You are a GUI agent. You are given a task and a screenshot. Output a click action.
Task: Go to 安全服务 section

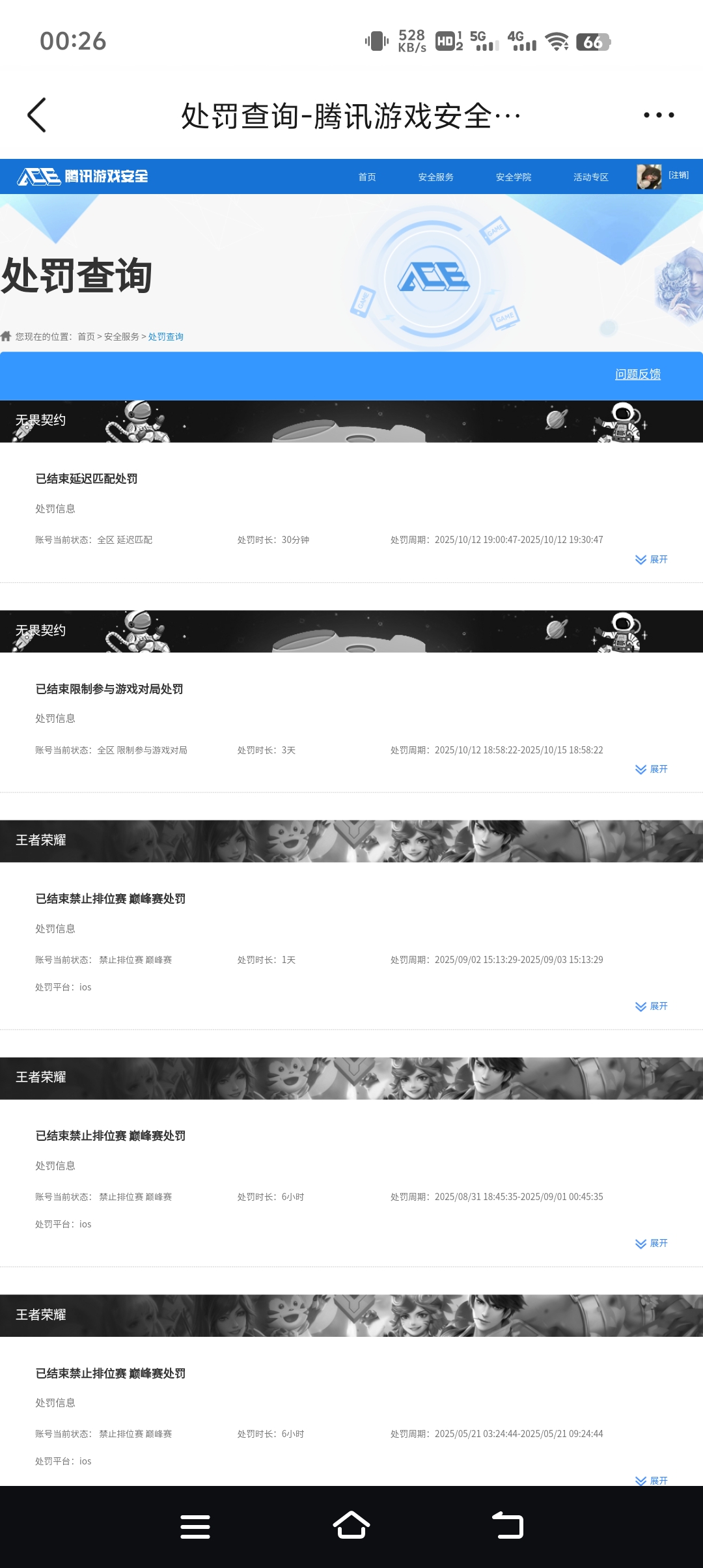435,177
